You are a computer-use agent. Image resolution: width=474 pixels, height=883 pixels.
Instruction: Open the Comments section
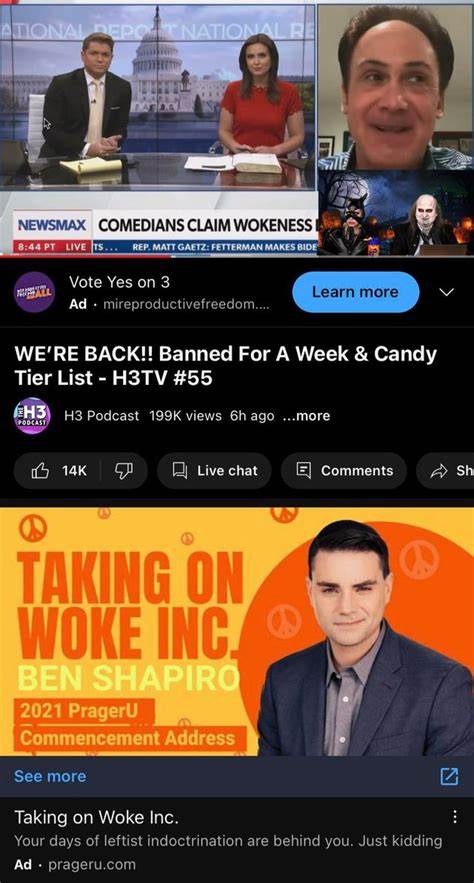click(x=344, y=471)
